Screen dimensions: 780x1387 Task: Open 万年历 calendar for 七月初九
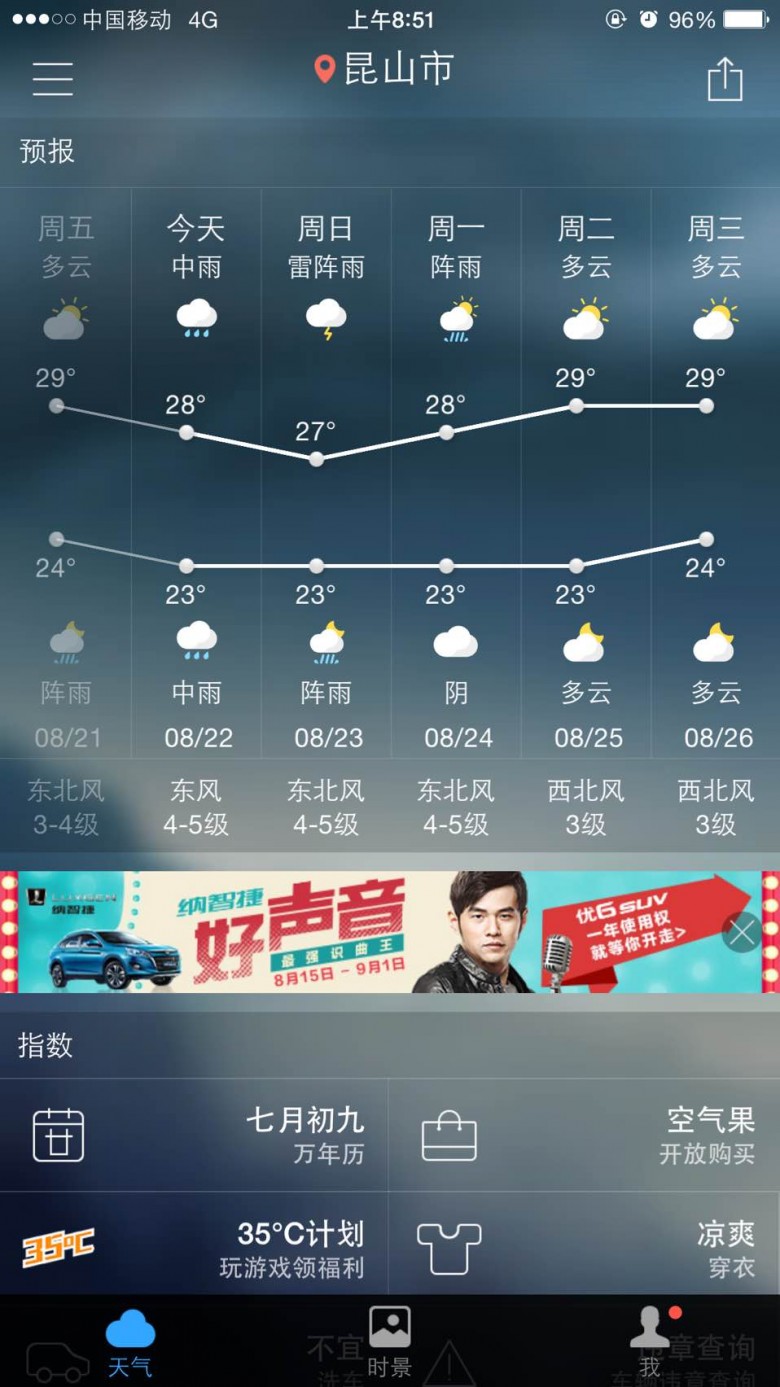pos(194,1135)
